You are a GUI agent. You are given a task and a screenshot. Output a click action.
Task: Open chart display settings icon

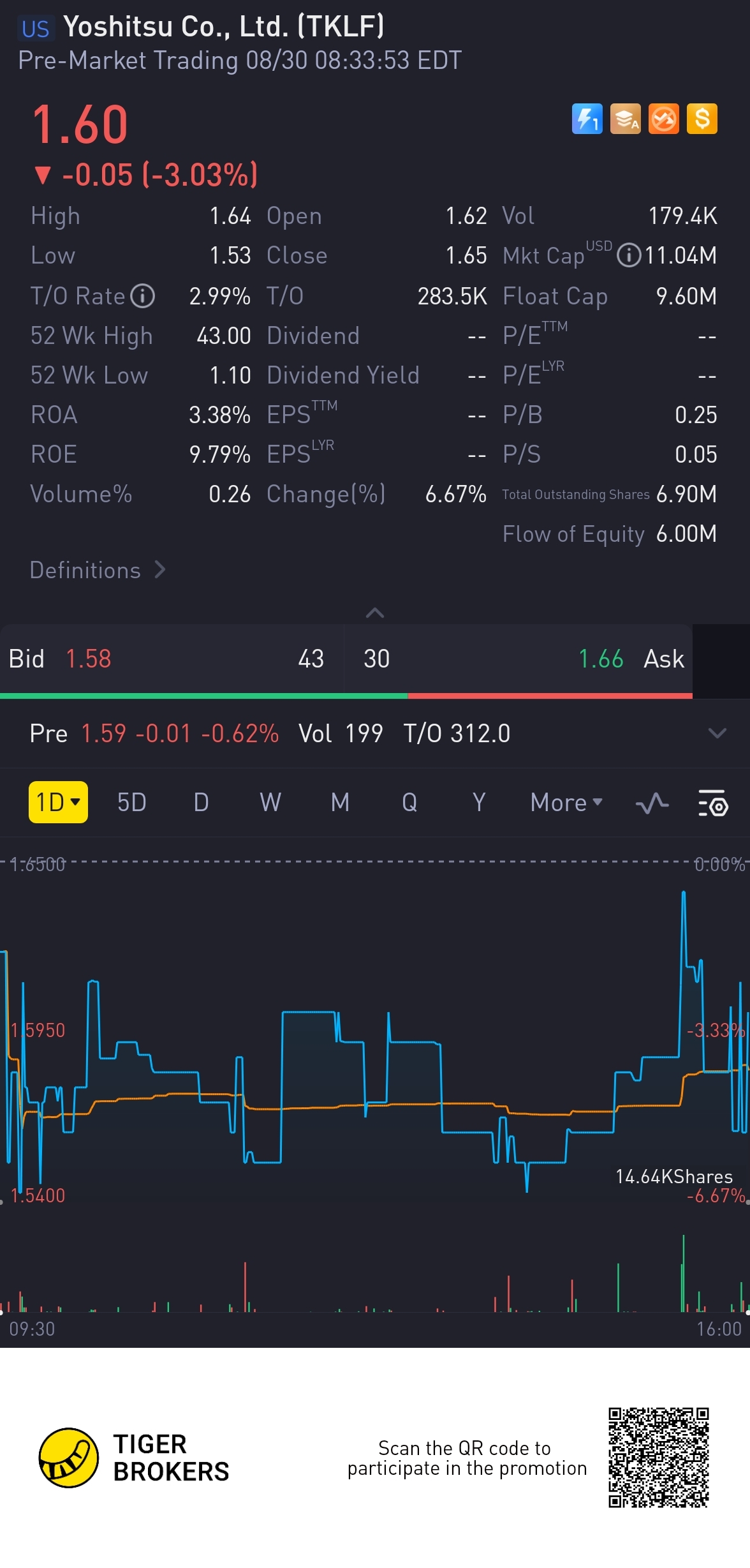pos(712,803)
